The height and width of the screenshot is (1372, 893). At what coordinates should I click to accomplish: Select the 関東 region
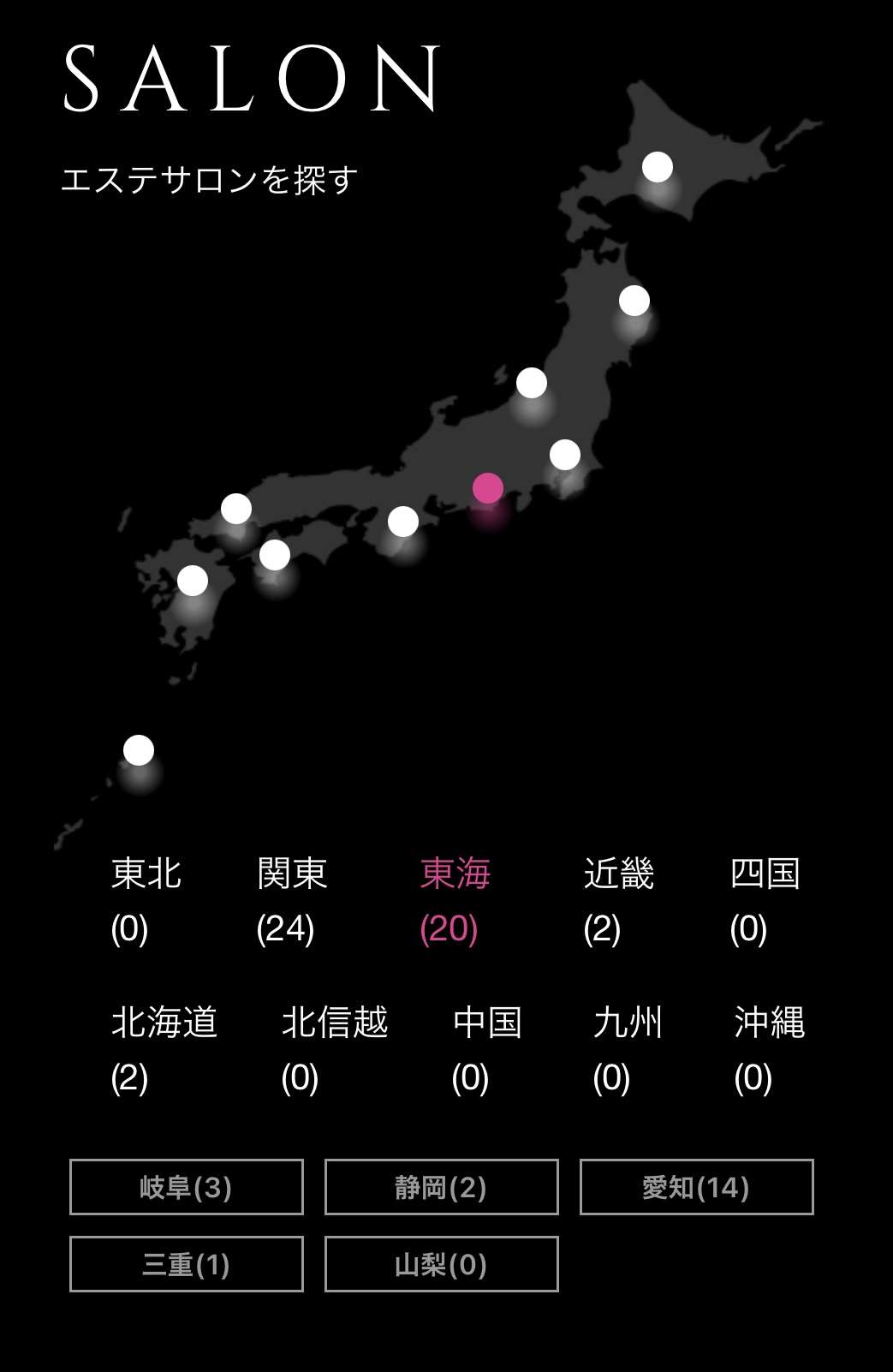tap(291, 900)
